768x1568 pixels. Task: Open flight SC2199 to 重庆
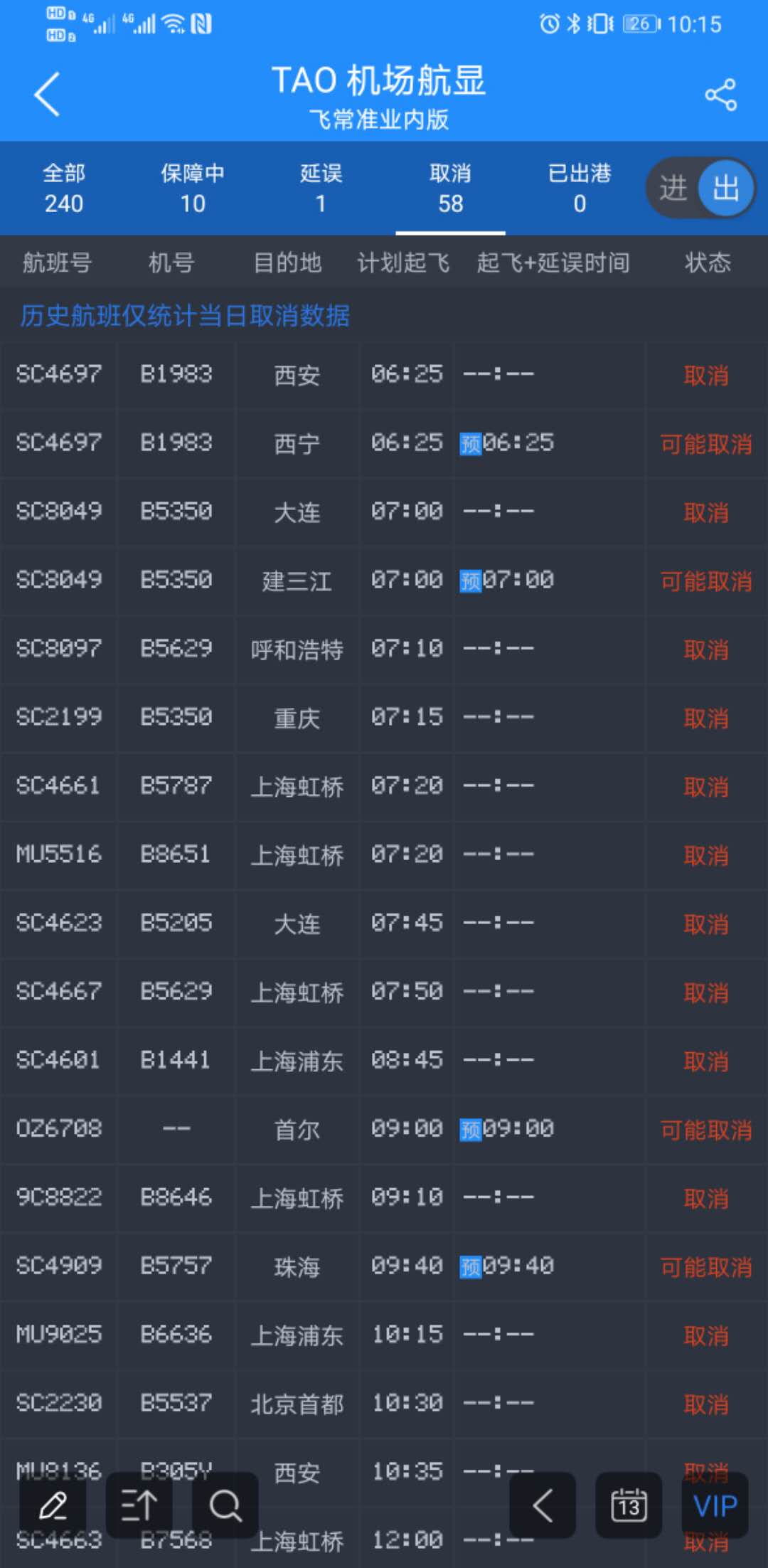click(x=384, y=717)
